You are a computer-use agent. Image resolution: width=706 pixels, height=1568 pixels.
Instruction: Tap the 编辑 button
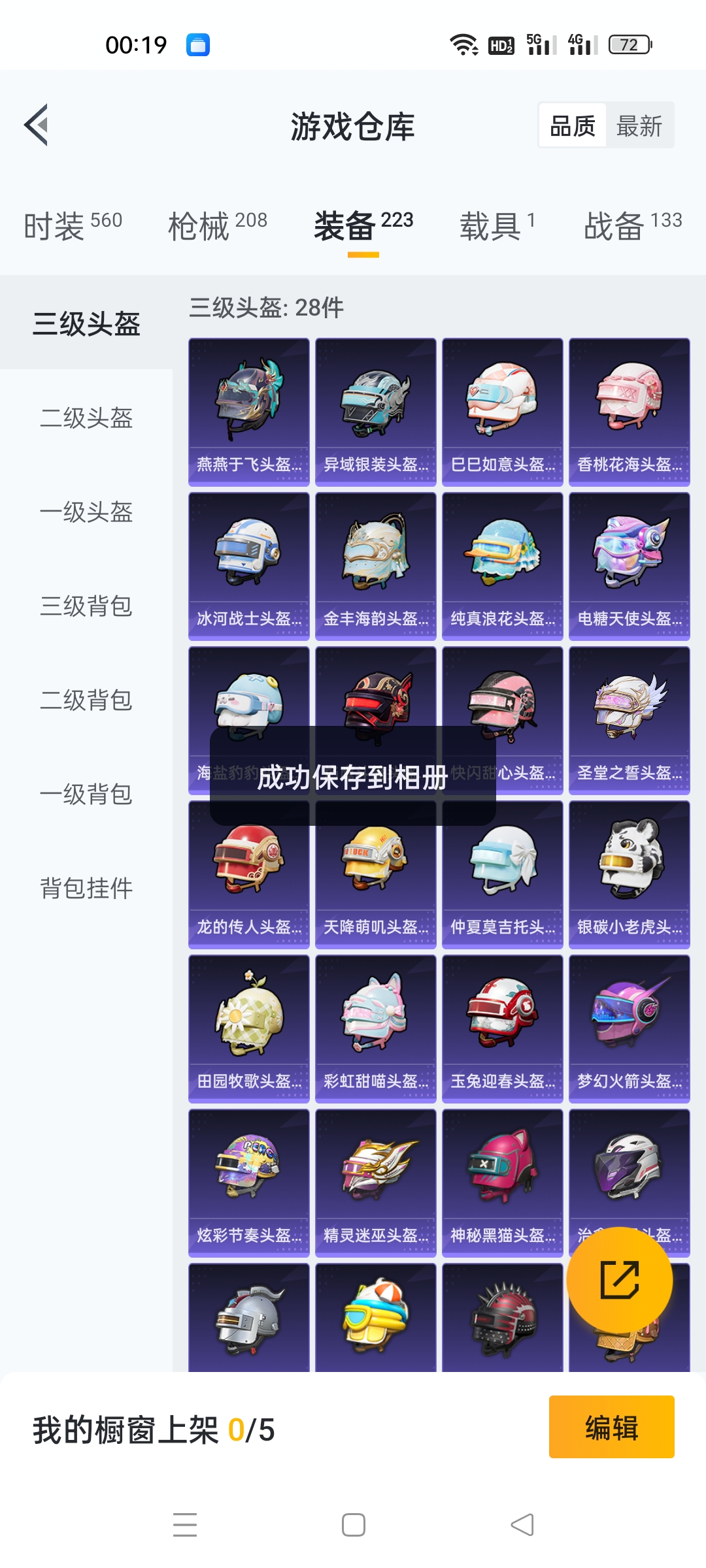click(612, 1427)
